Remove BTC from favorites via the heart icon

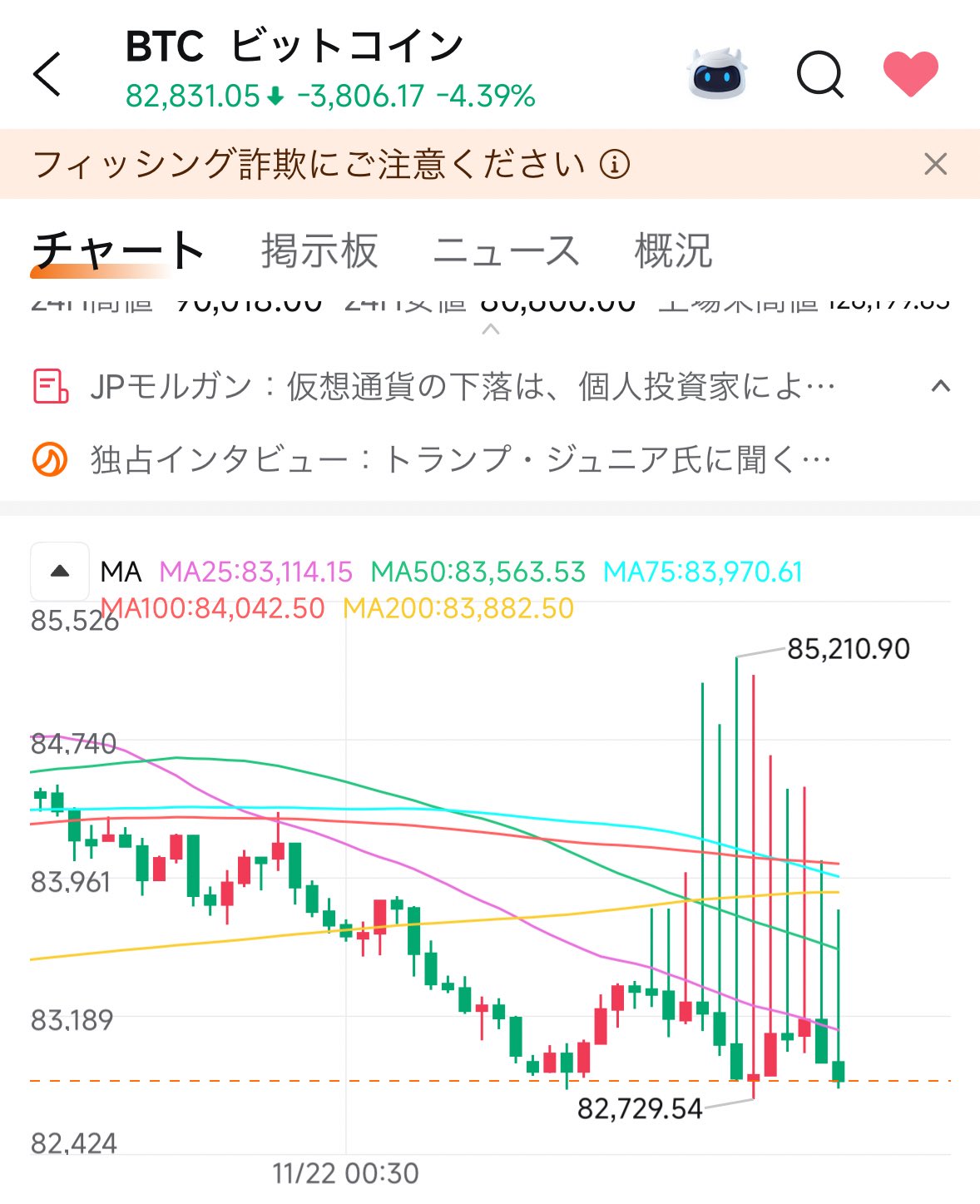click(x=910, y=73)
